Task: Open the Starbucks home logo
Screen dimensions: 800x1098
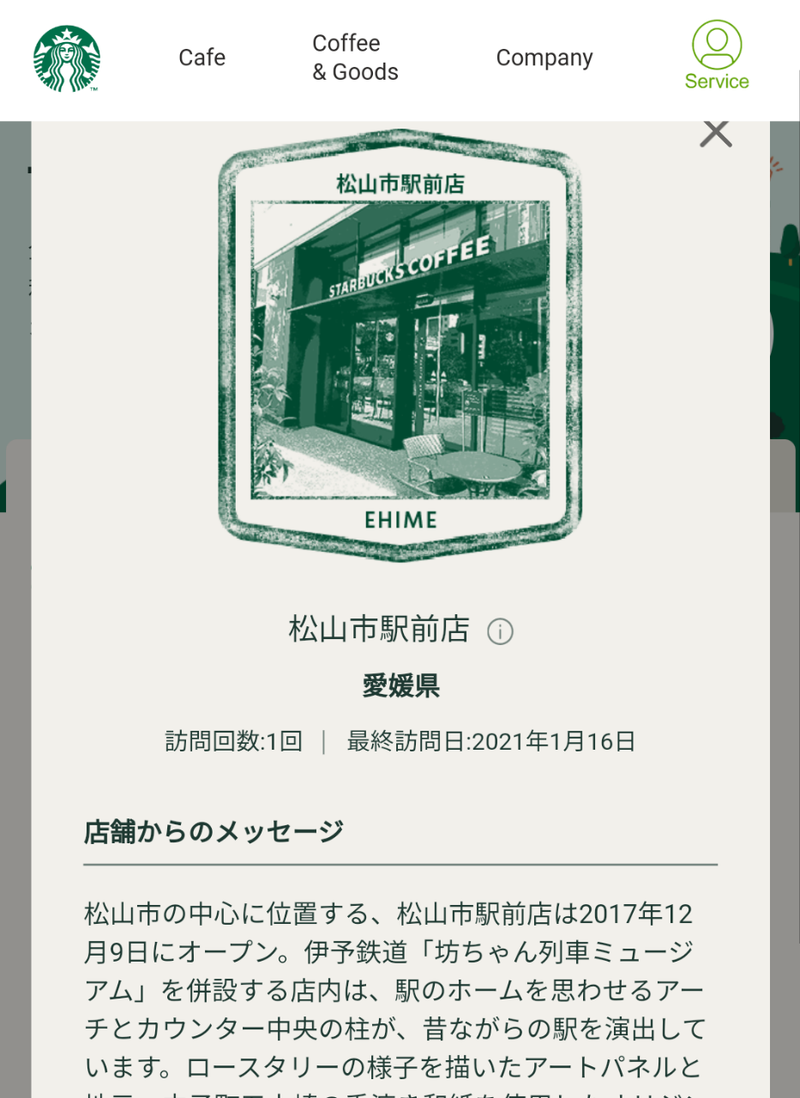Action: pos(67,59)
